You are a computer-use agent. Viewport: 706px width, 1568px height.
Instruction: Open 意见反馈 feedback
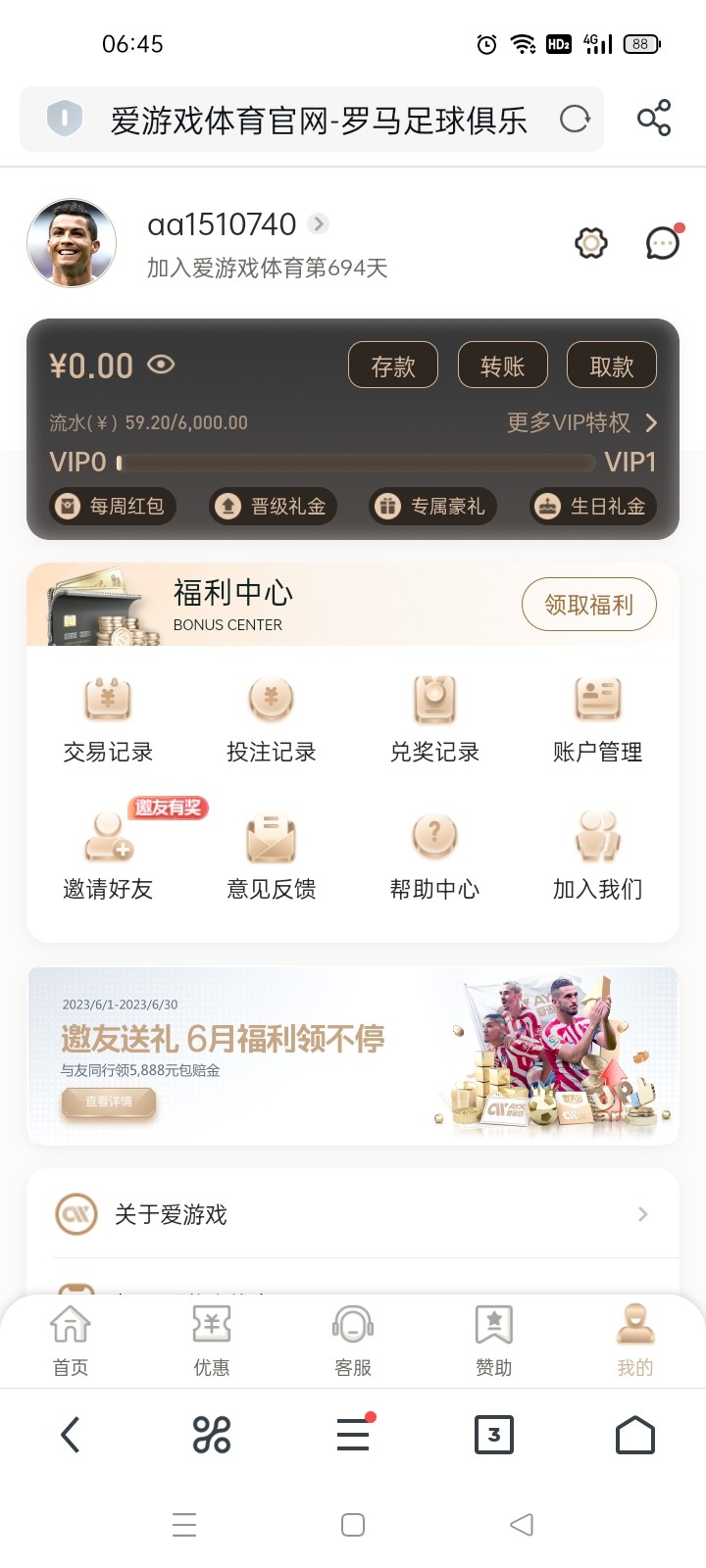coord(271,856)
